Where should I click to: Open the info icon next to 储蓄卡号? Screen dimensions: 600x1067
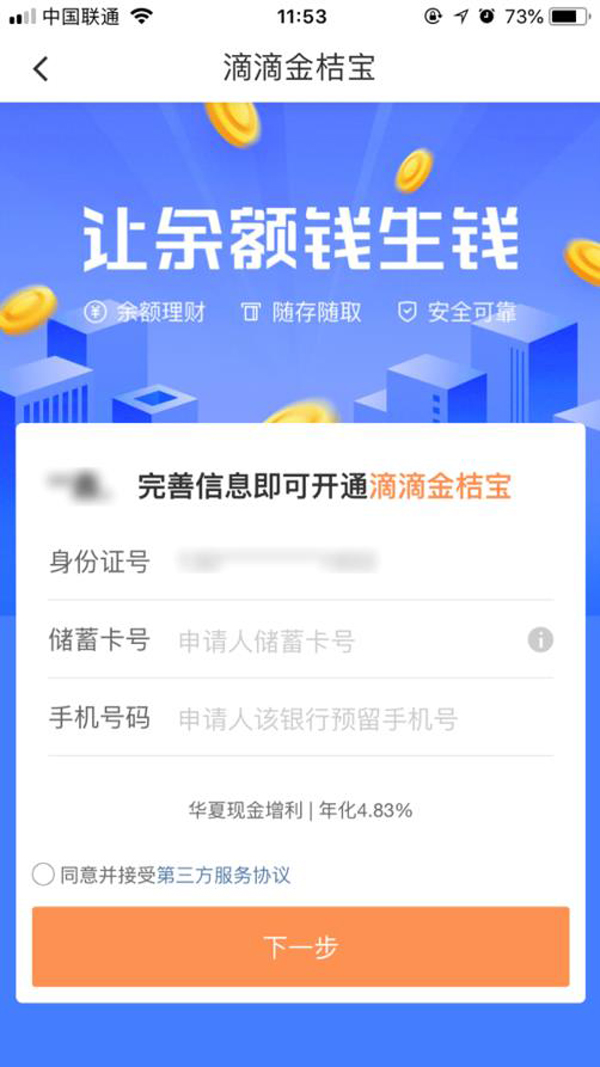[x=541, y=640]
